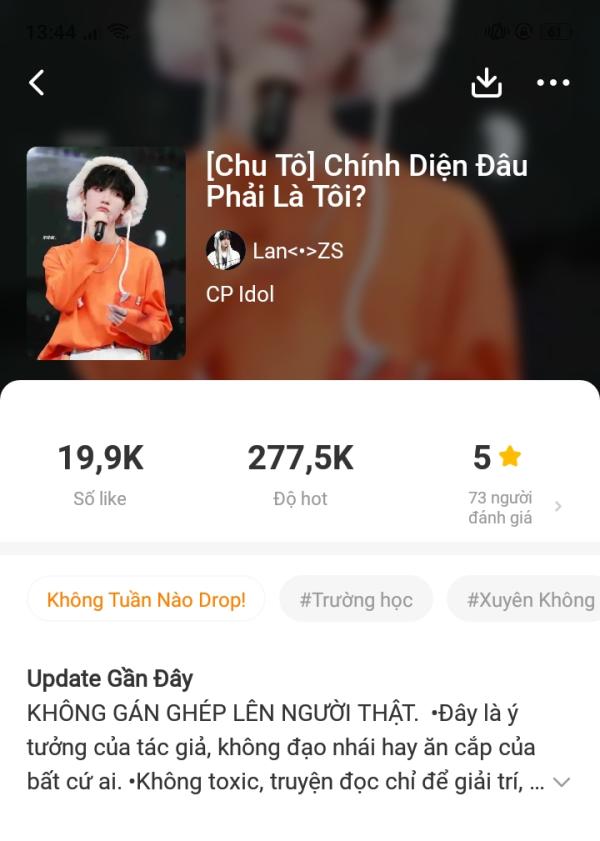Open the #Trường học tag
Image resolution: width=600 pixels, height=841 pixels.
click(356, 600)
